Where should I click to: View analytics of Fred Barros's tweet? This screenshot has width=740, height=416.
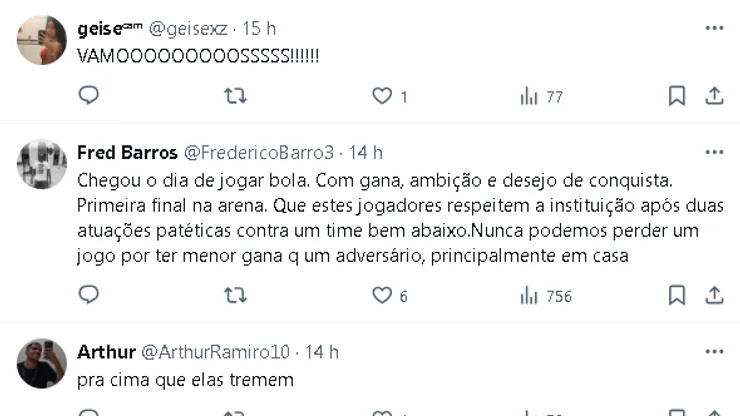[529, 295]
